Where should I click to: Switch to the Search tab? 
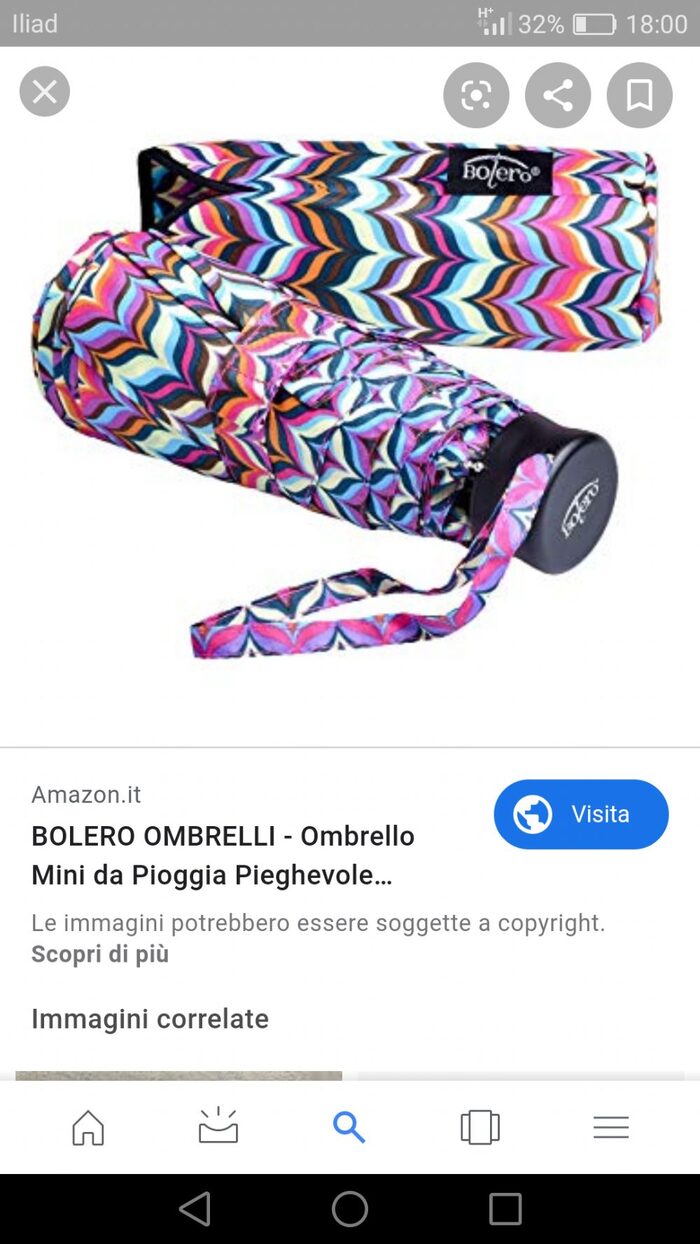click(349, 1127)
